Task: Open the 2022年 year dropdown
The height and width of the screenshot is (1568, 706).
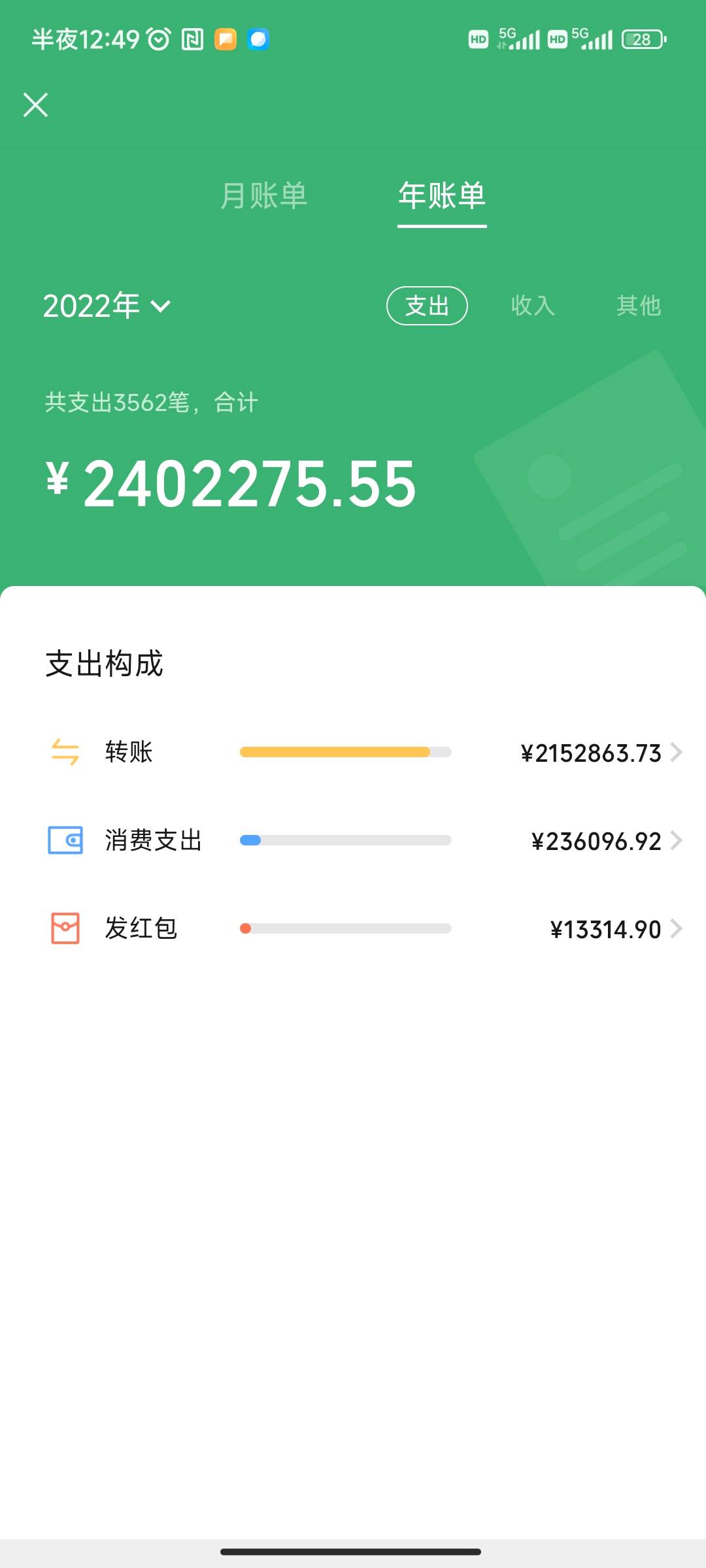Action: pos(107,306)
